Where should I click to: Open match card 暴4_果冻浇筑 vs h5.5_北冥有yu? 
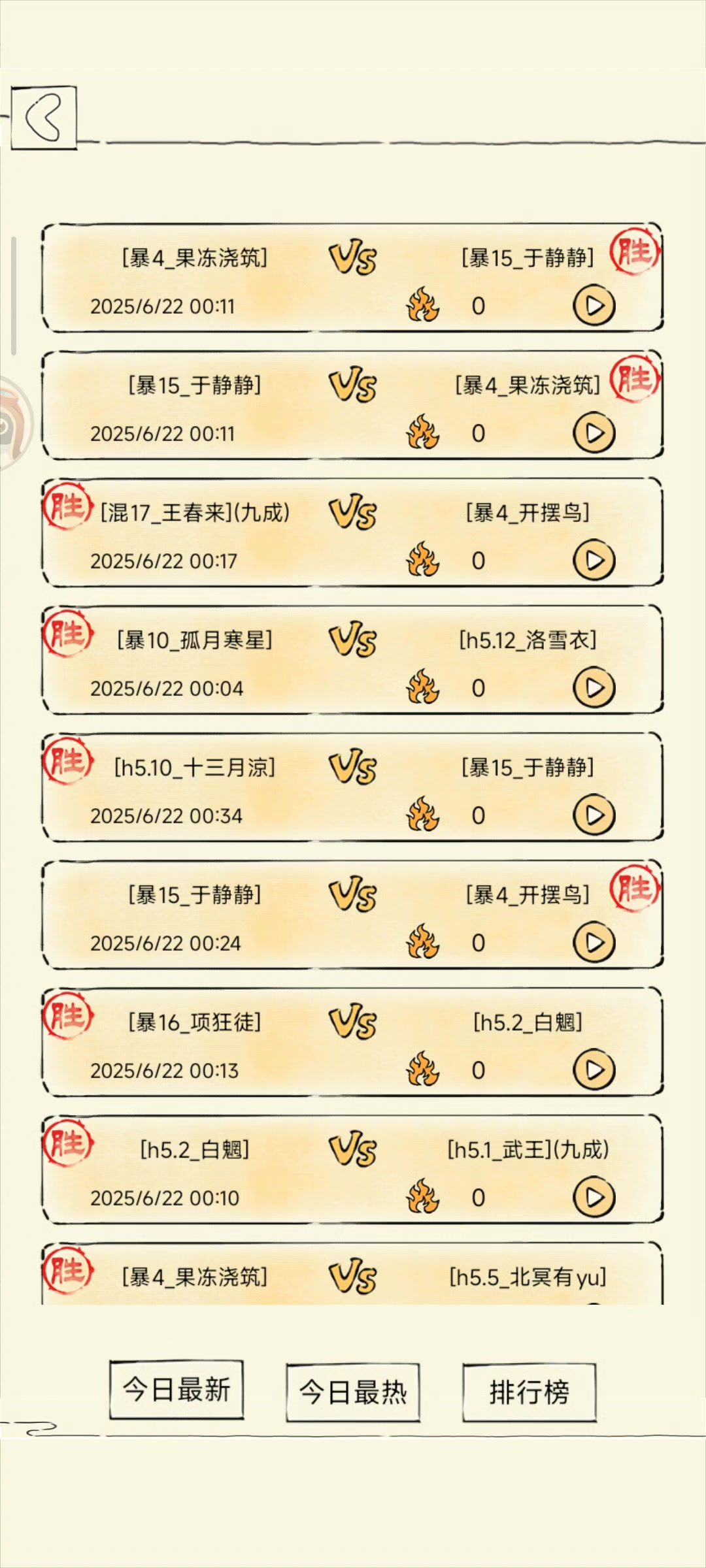click(353, 1277)
